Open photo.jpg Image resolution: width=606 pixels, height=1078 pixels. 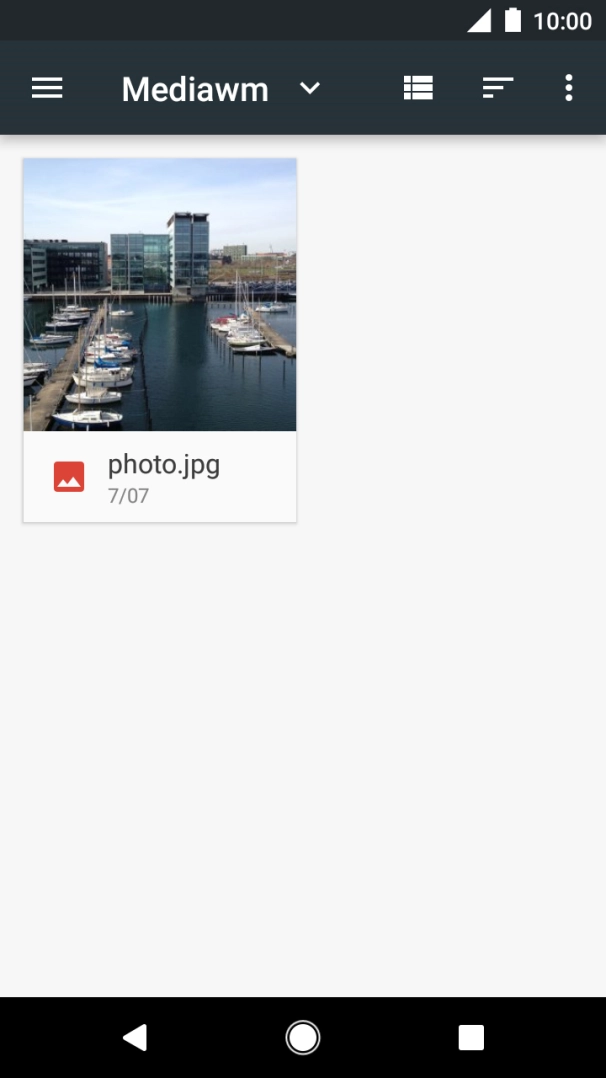click(160, 340)
